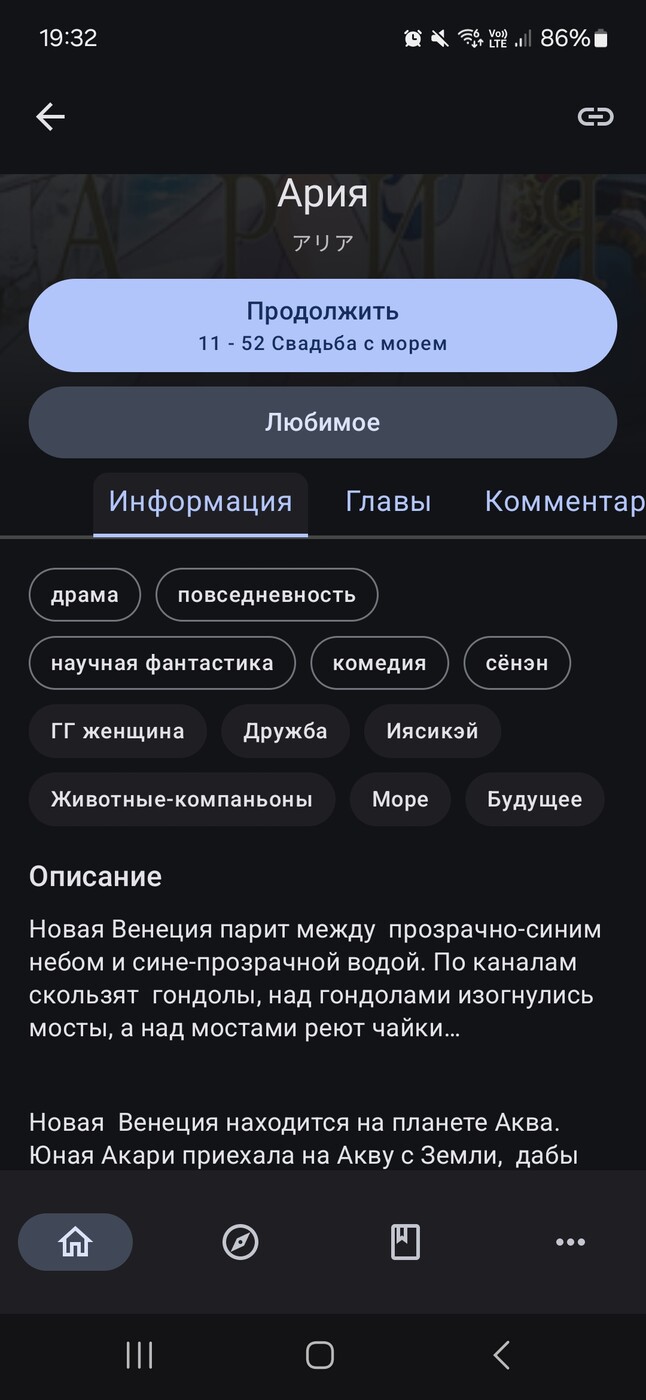This screenshot has width=646, height=1400.
Task: Tap the ГГ женщина tag
Action: [118, 731]
